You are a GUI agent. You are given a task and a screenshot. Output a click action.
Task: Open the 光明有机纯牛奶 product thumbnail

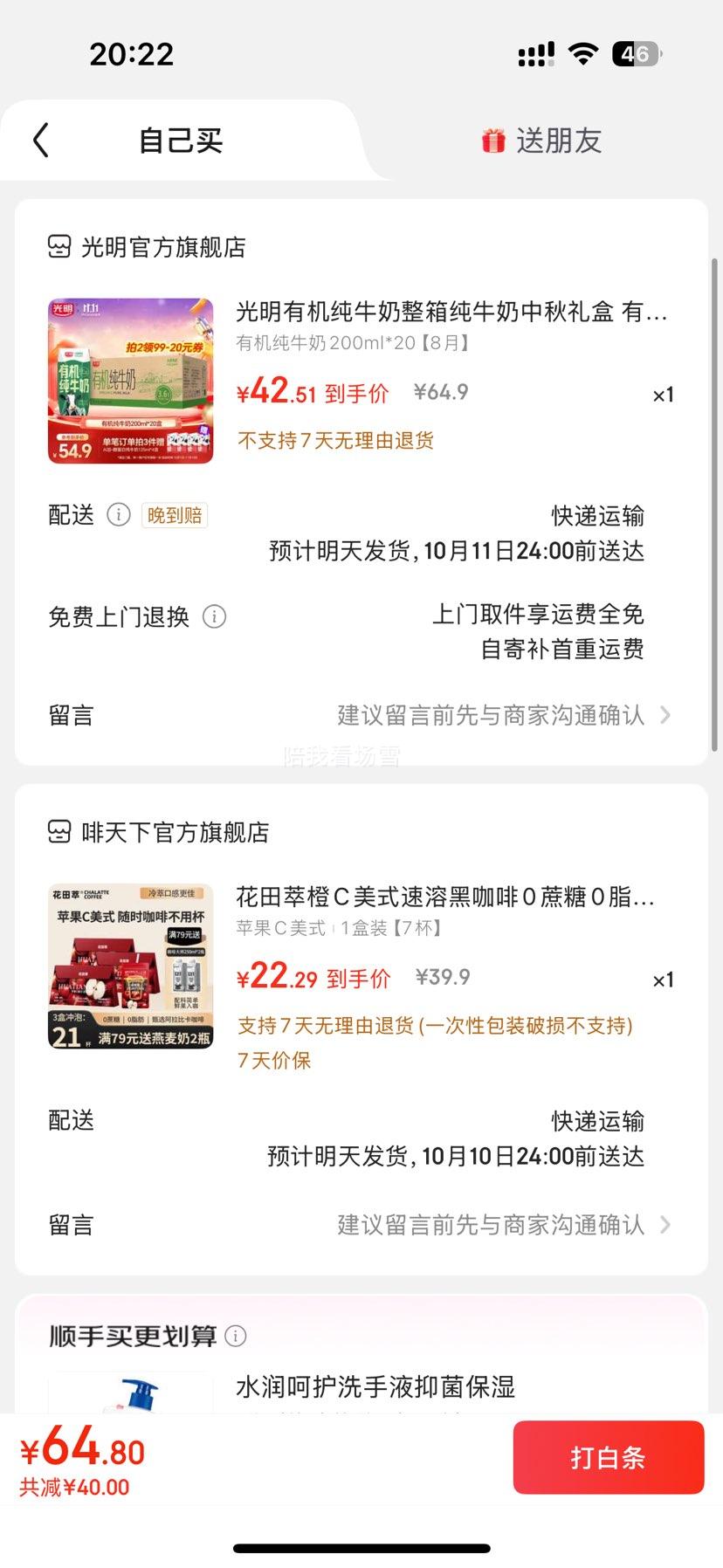pos(131,381)
